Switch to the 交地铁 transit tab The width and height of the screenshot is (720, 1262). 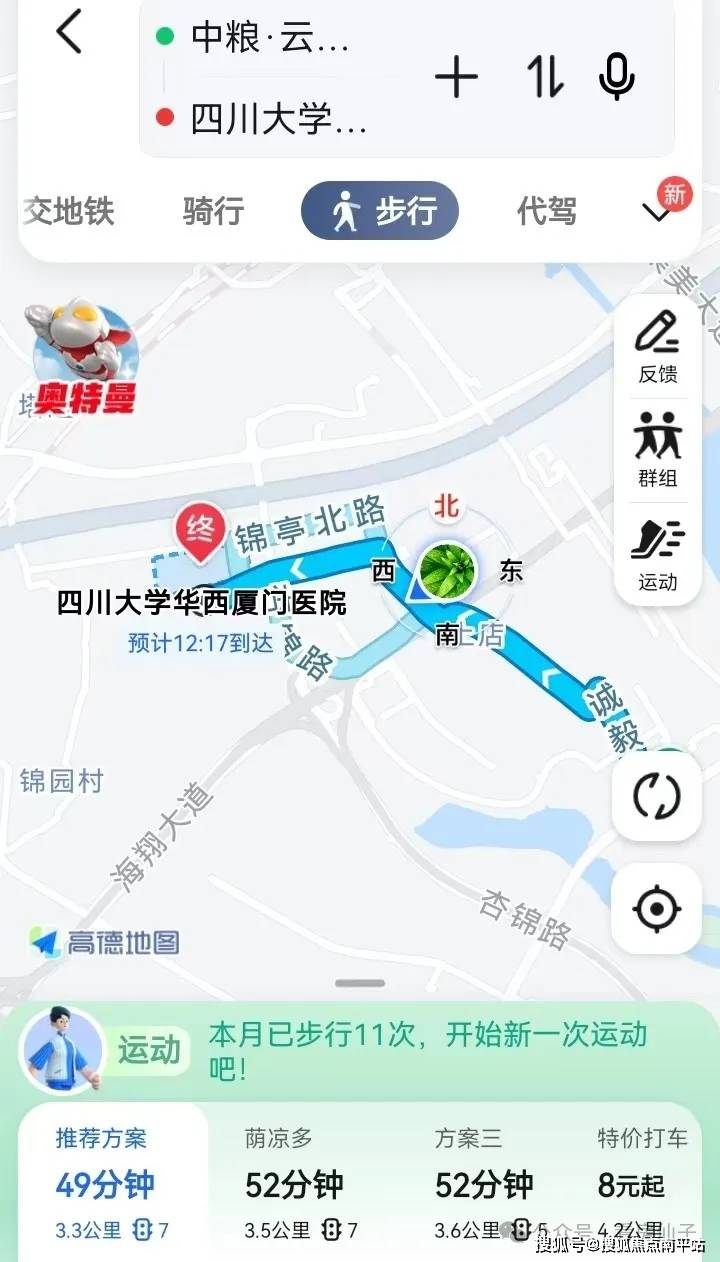(69, 211)
